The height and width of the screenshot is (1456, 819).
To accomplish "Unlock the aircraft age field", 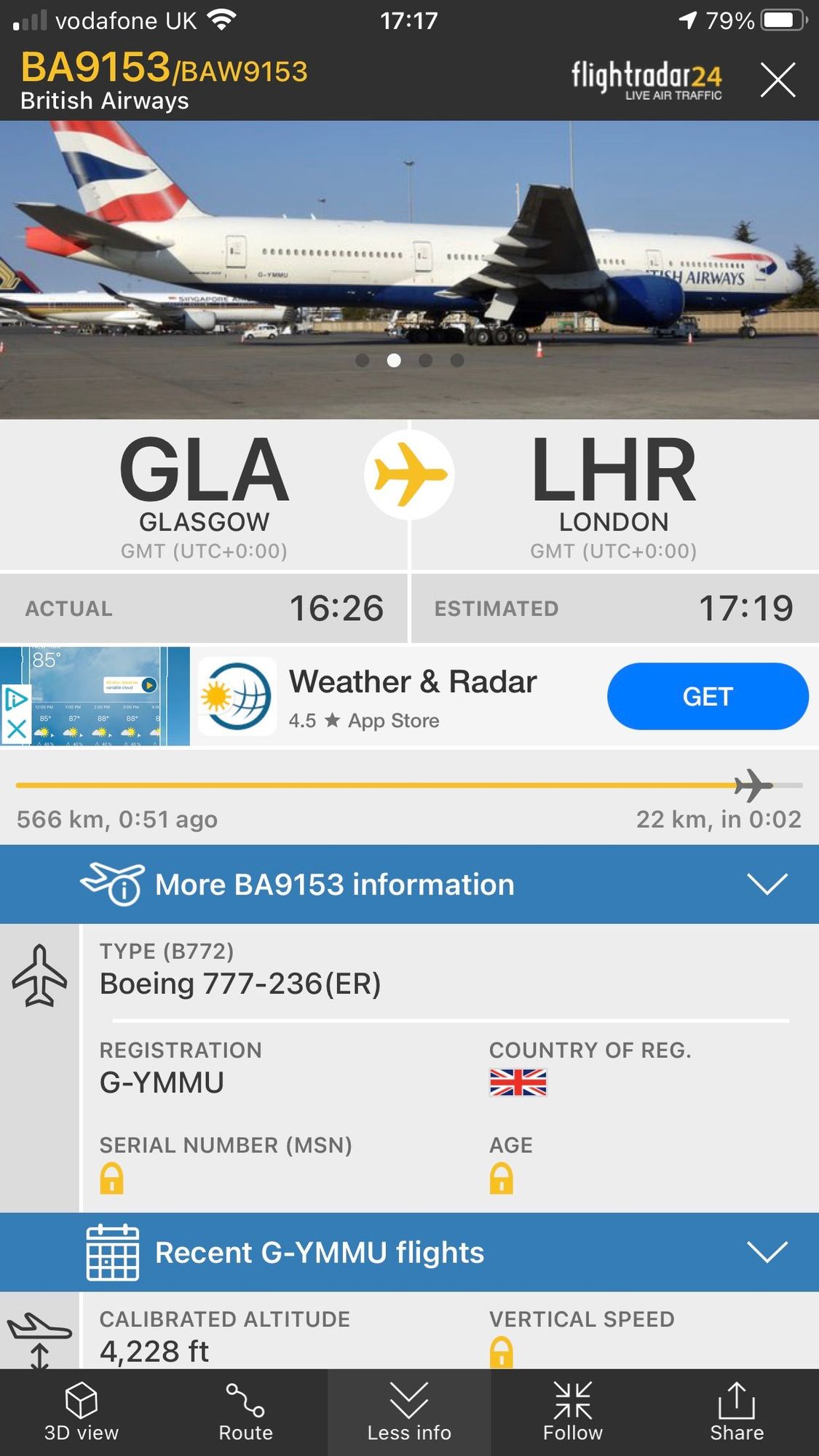I will tap(501, 1178).
